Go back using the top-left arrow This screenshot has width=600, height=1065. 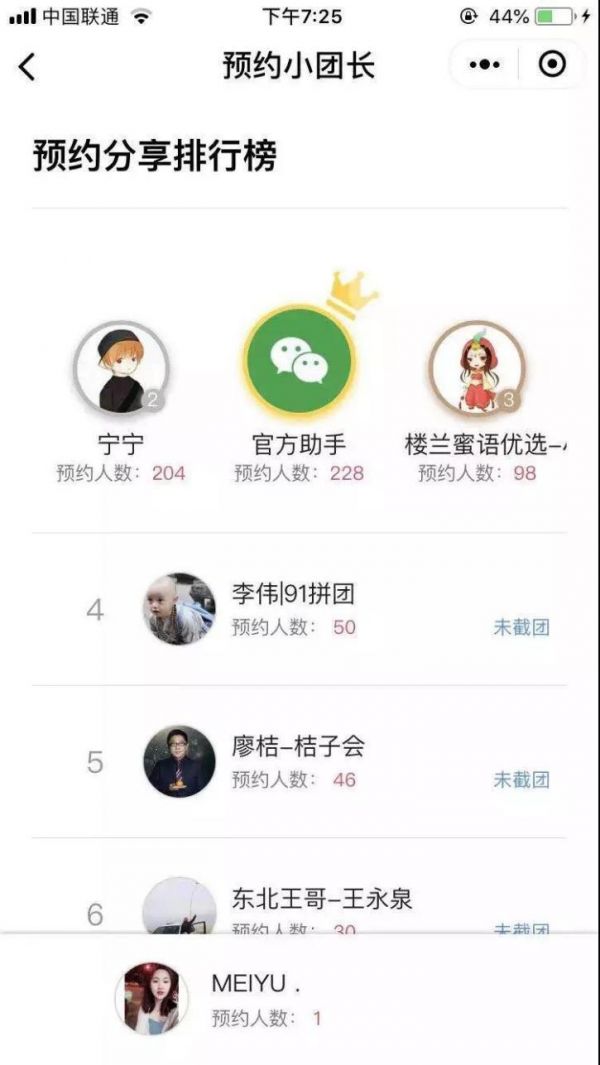point(27,67)
